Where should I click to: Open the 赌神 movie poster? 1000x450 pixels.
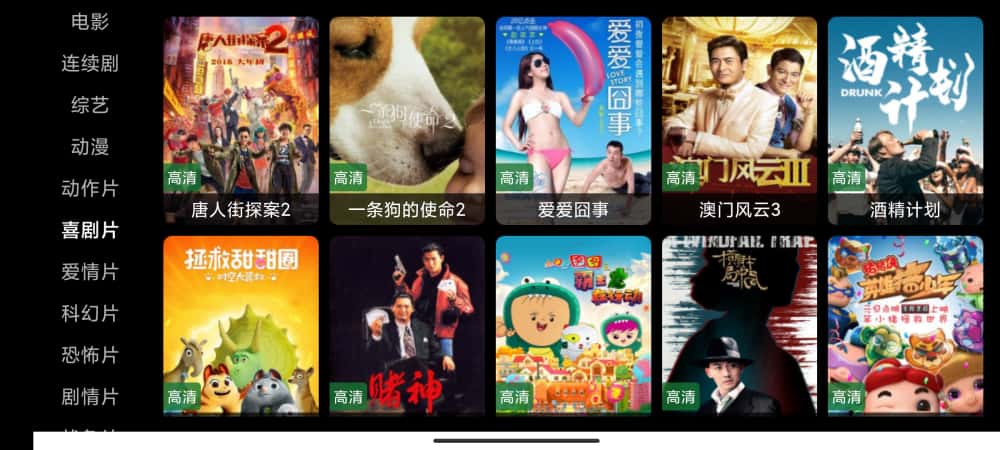click(407, 325)
